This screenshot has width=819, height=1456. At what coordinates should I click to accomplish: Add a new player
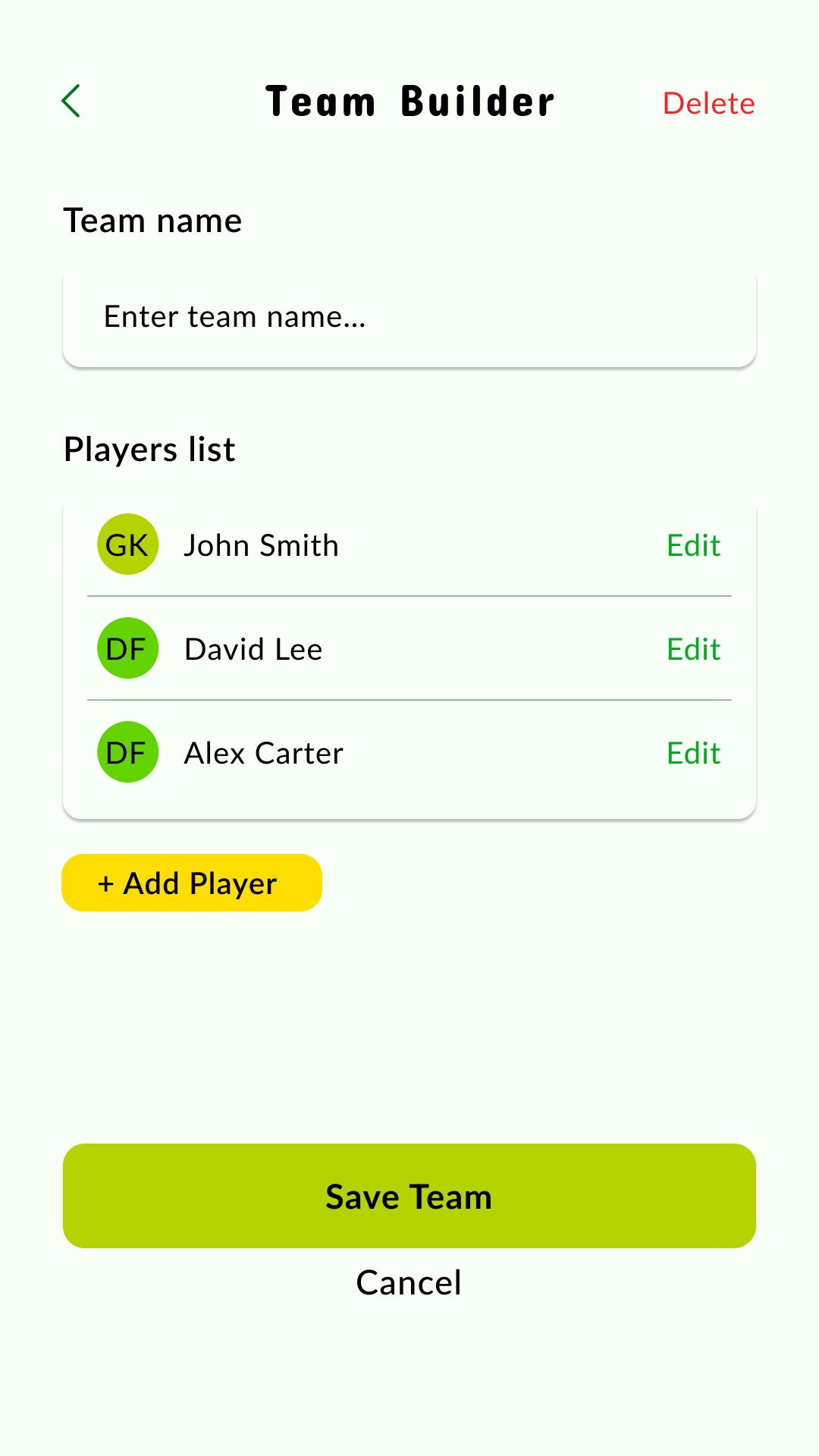click(x=192, y=883)
